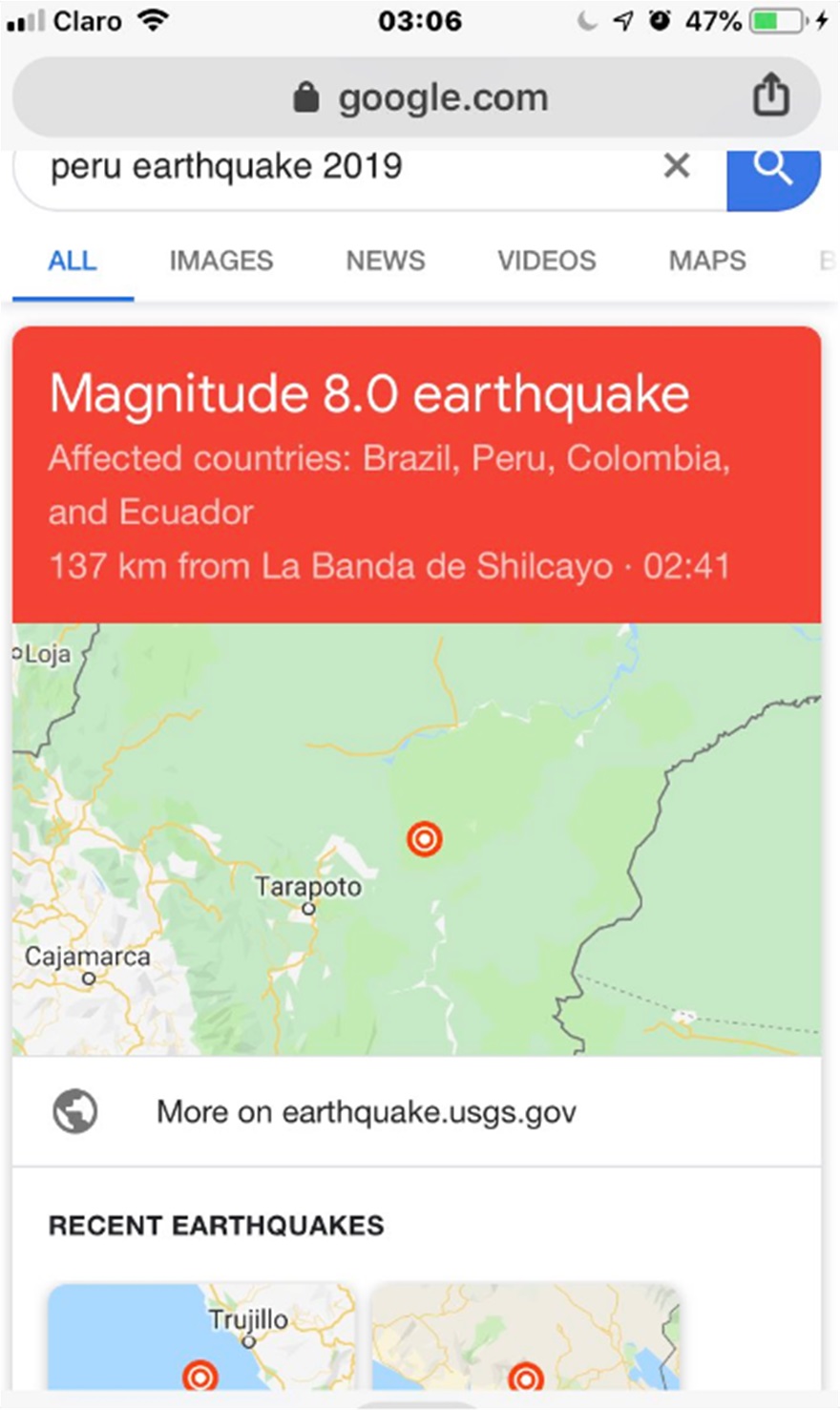Tap the Safari share icon
The height and width of the screenshot is (1410, 840).
[x=770, y=95]
